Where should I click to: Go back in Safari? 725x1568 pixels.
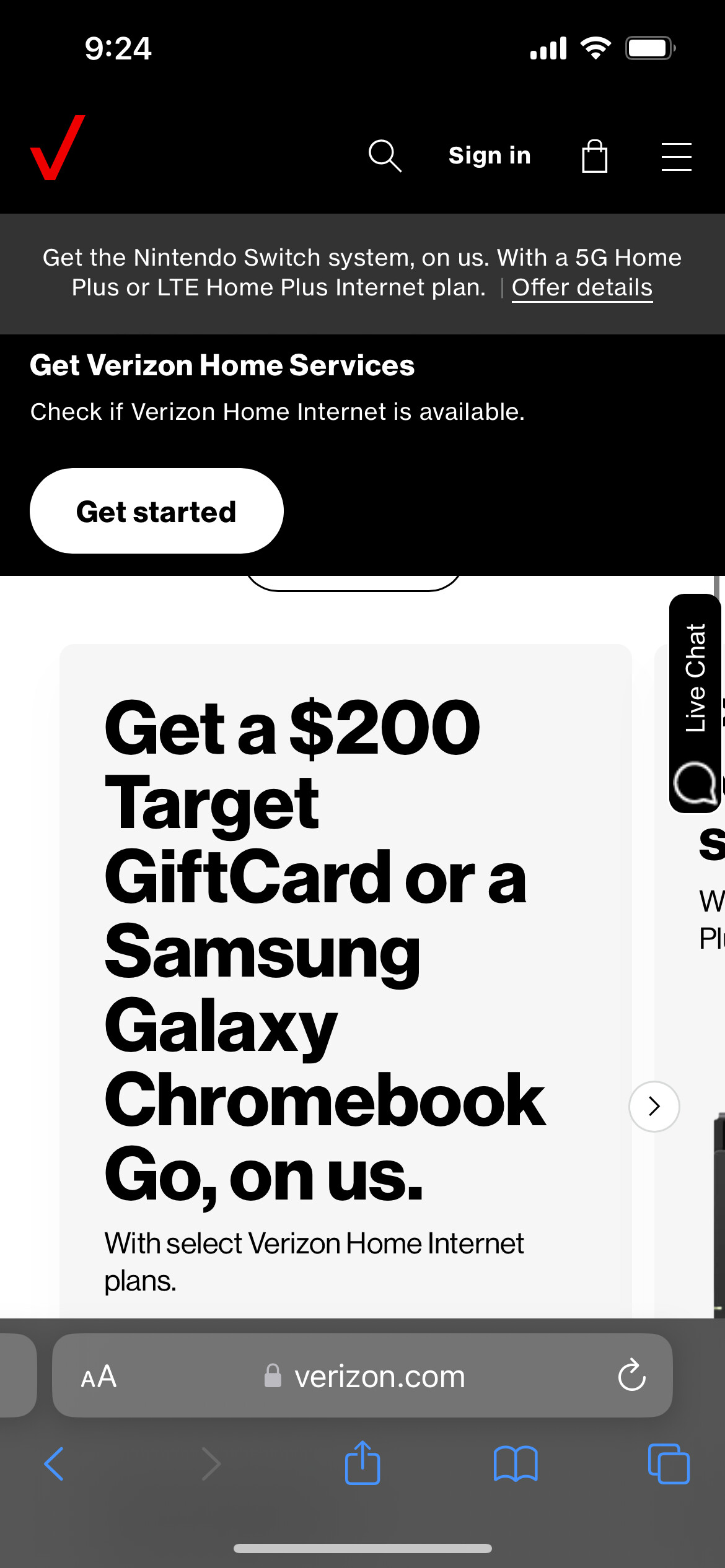[55, 1464]
